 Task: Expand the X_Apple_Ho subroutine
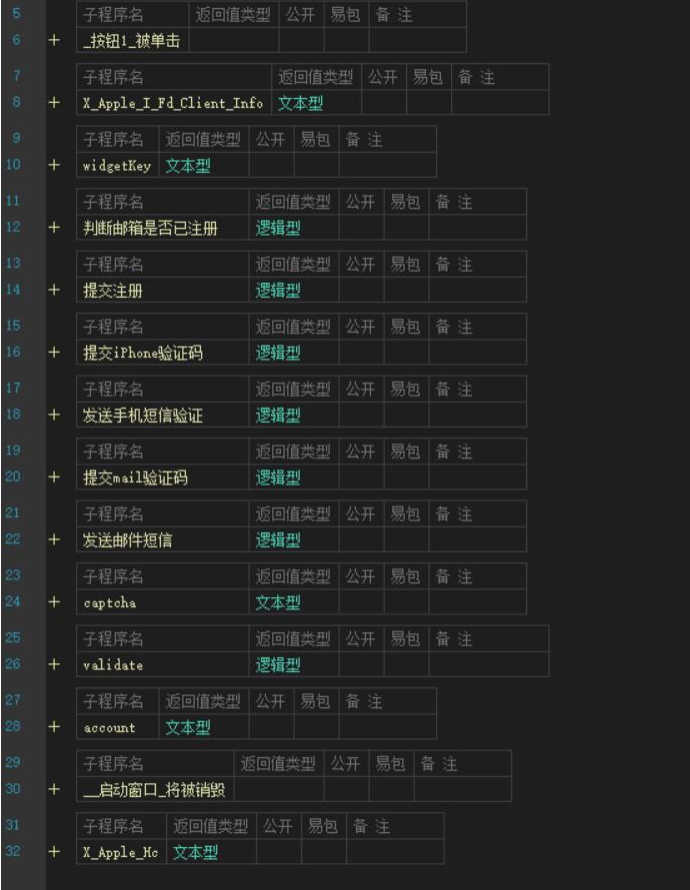tap(54, 852)
